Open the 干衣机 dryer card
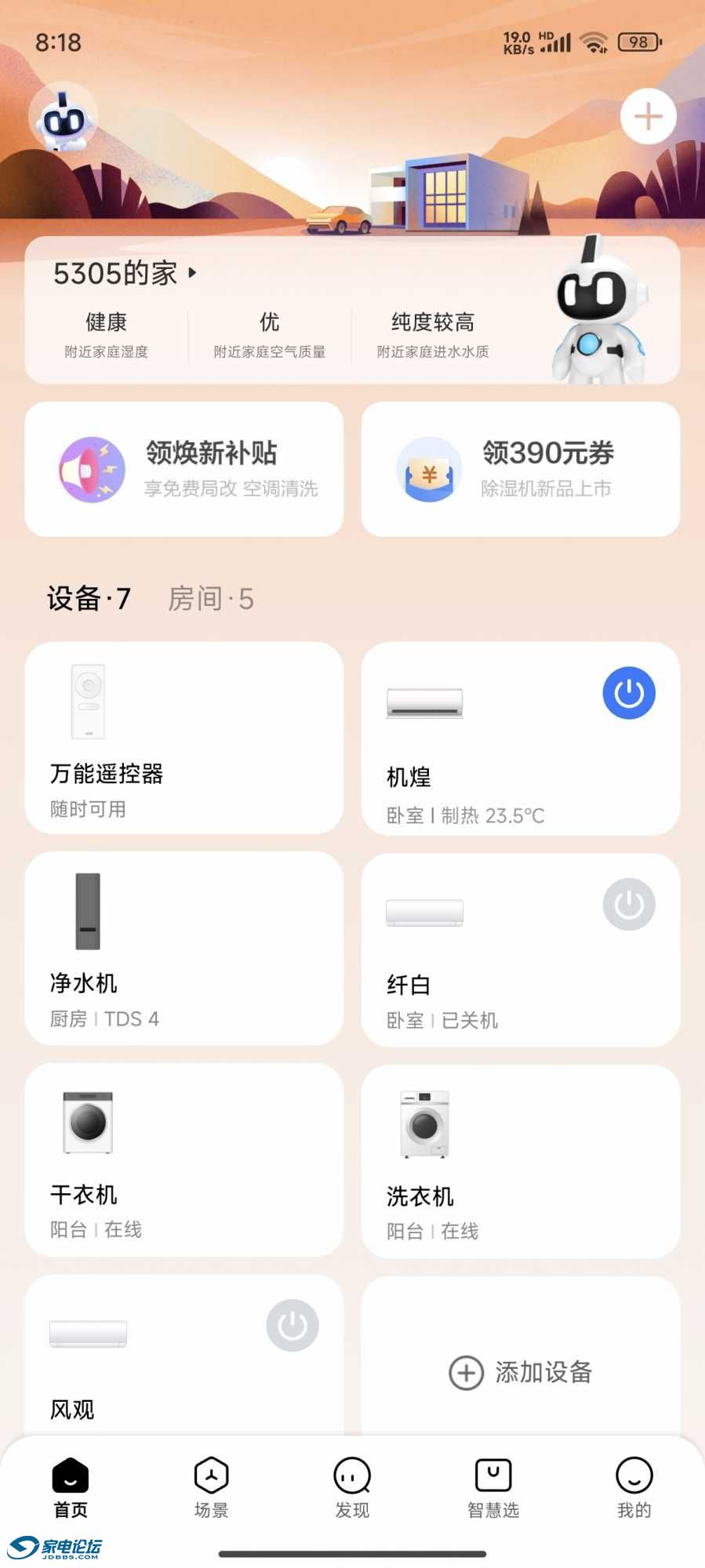705x1568 pixels. (x=184, y=1160)
